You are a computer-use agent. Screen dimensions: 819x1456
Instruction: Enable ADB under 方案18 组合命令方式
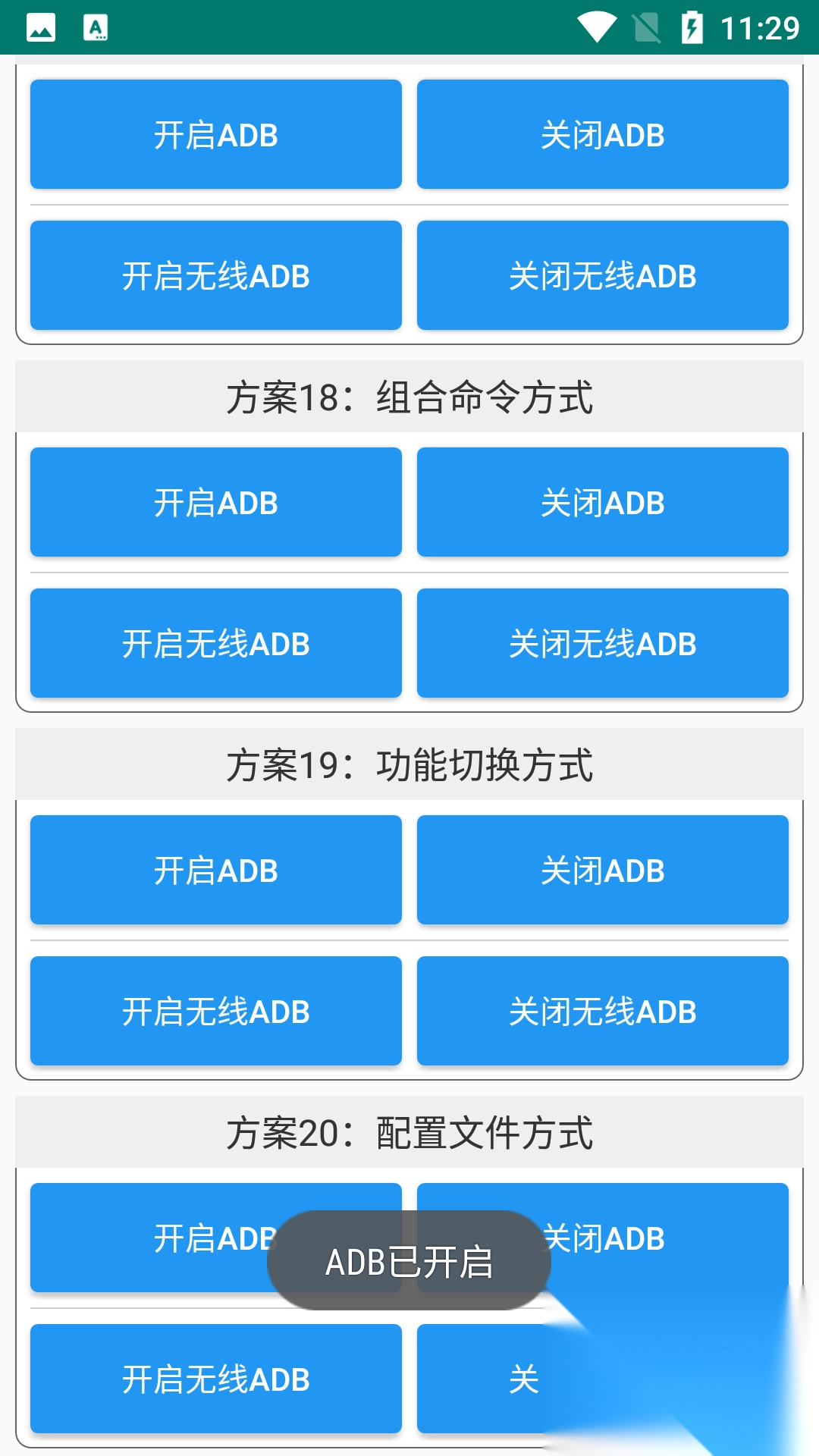[215, 501]
